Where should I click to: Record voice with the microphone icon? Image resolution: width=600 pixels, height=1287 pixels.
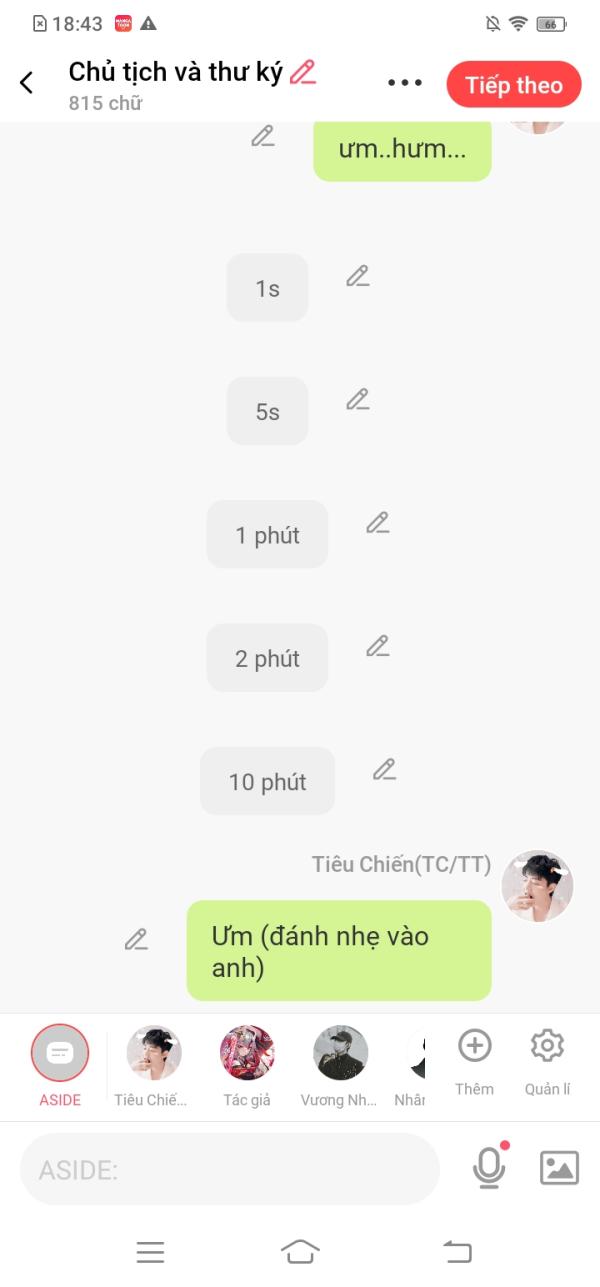click(489, 1168)
